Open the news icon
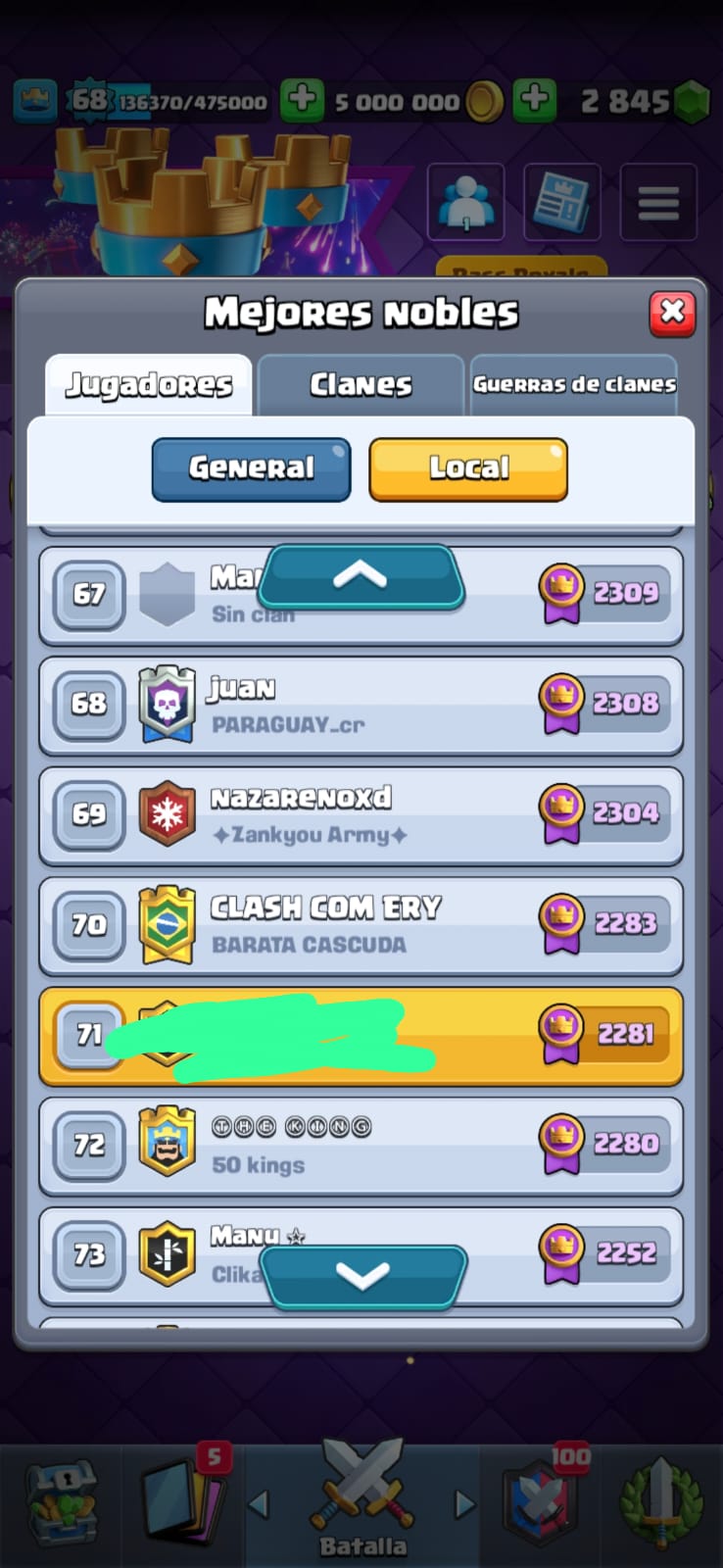 coord(561,202)
